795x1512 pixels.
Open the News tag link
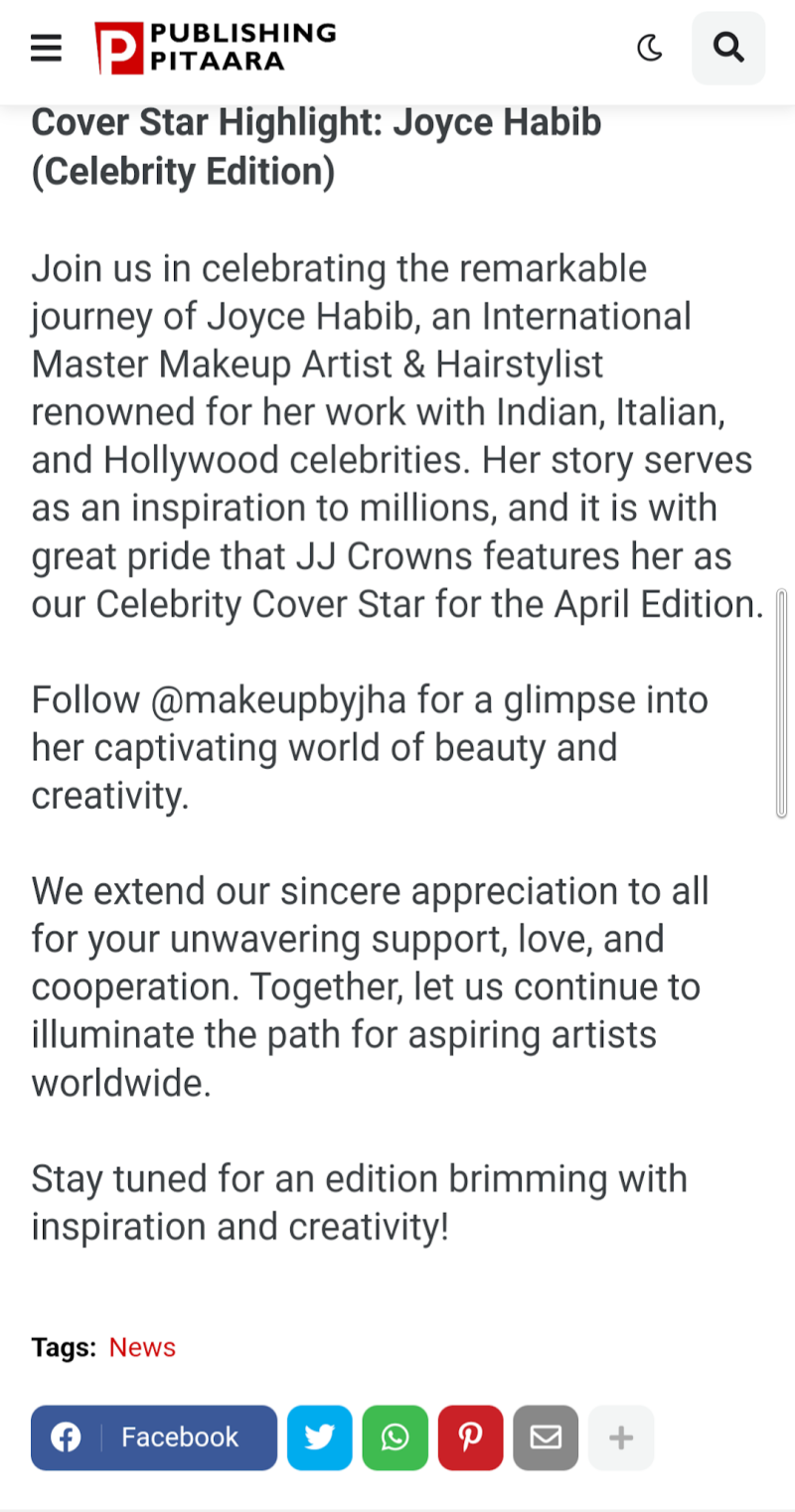142,1347
